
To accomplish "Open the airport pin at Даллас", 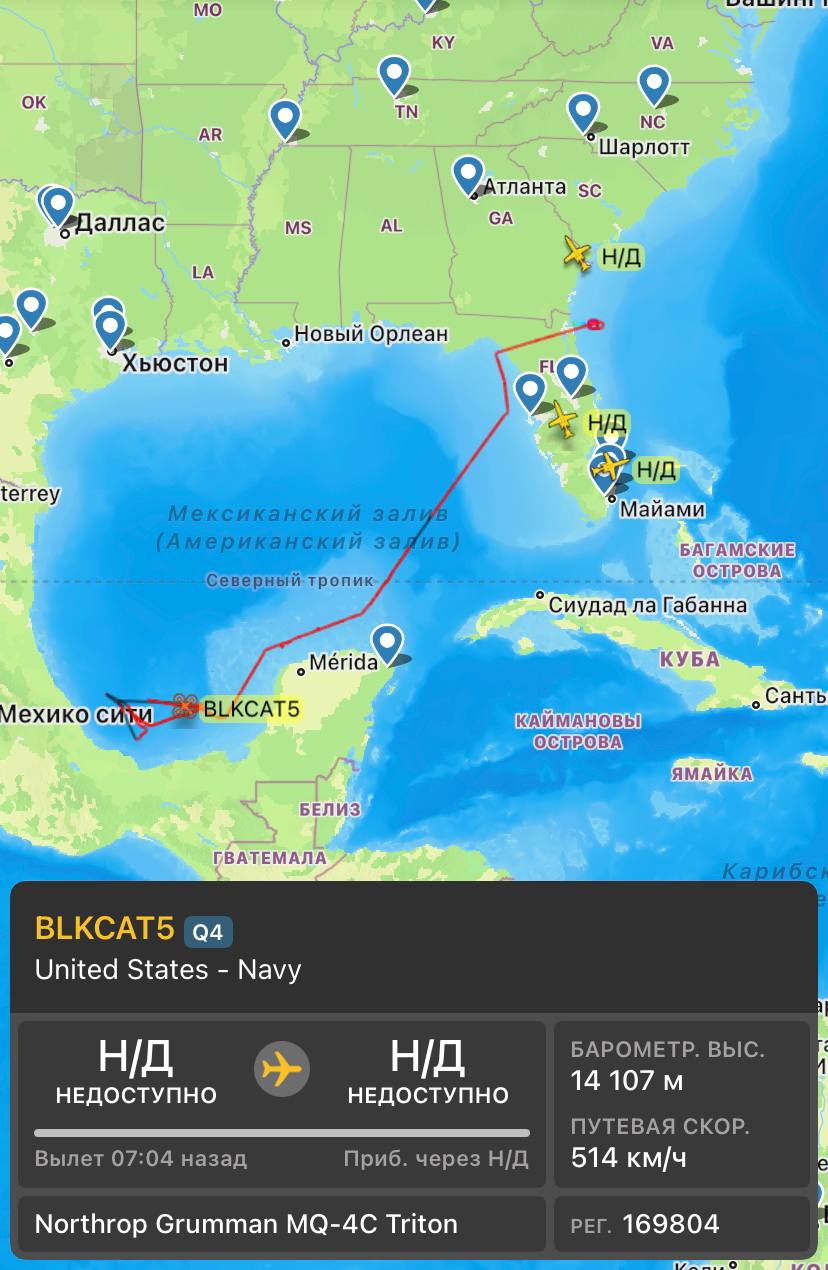I will [x=58, y=207].
